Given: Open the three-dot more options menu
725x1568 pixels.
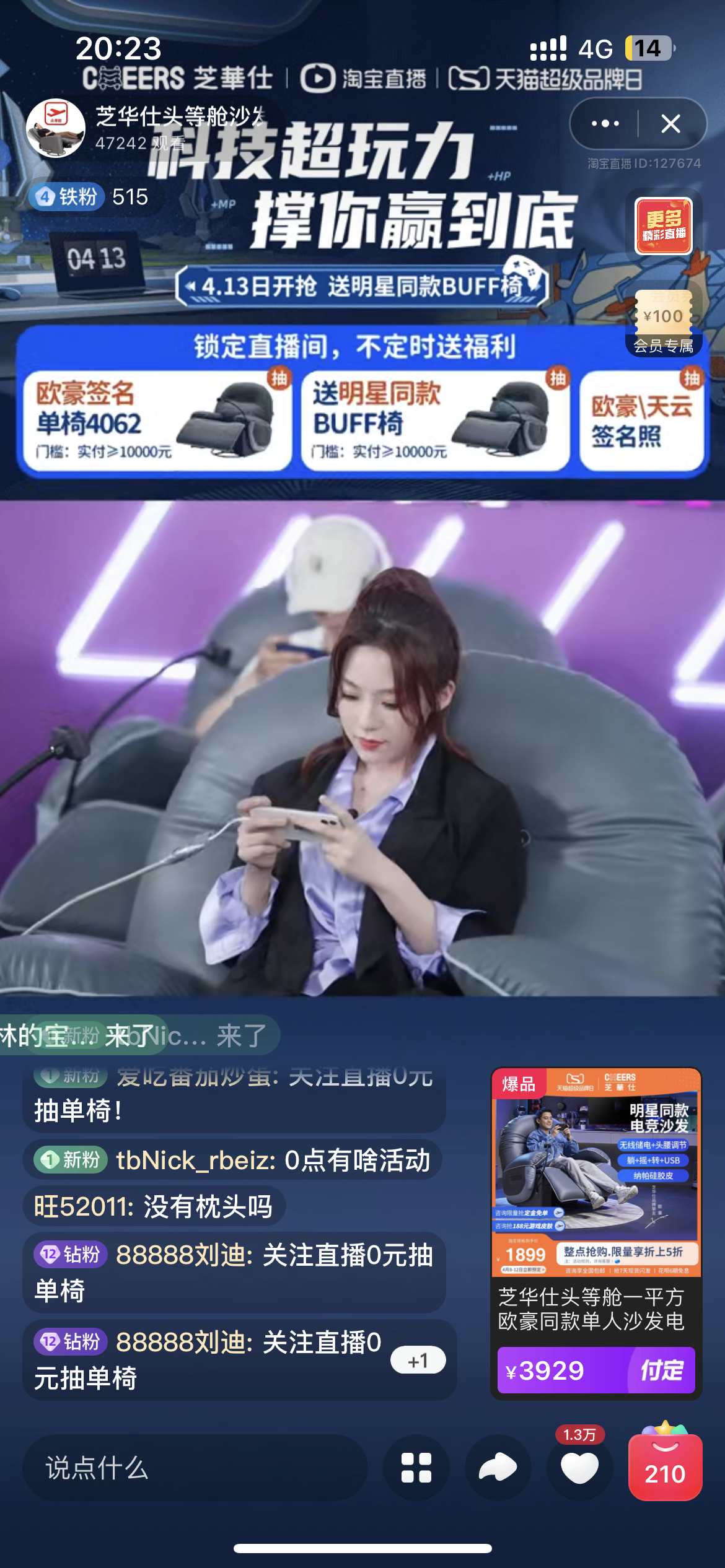Looking at the screenshot, I should (605, 124).
